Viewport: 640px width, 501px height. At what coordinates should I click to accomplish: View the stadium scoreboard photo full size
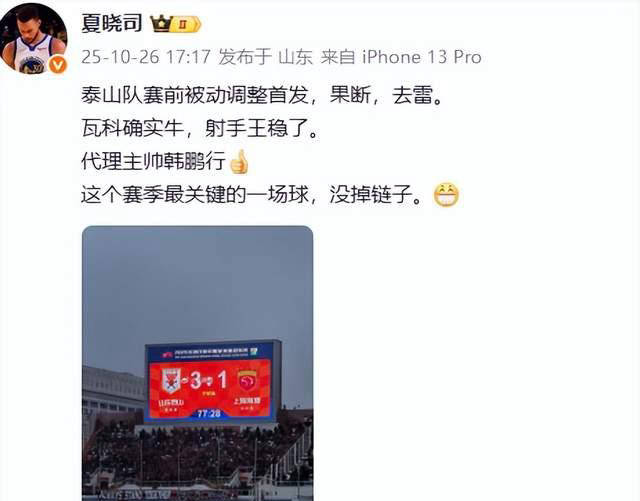click(197, 362)
